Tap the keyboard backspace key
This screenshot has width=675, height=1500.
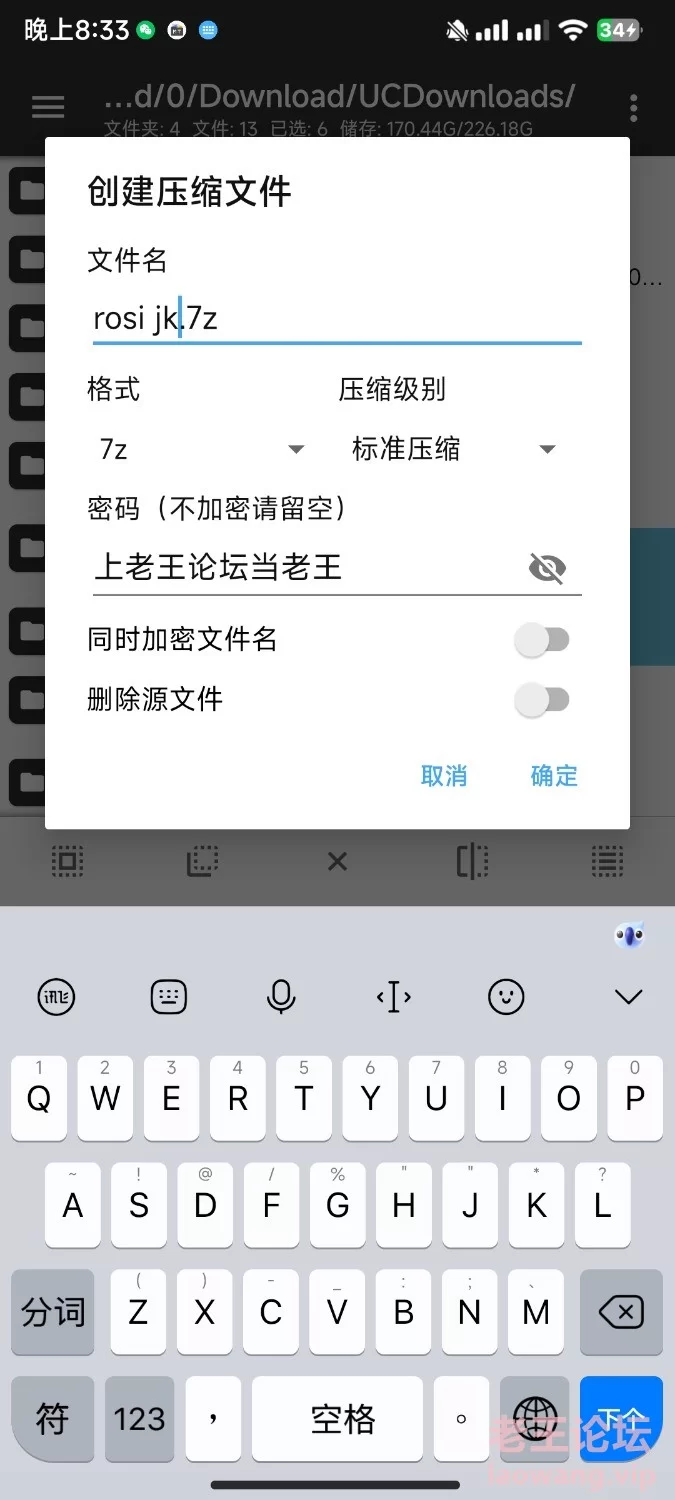pos(621,1312)
